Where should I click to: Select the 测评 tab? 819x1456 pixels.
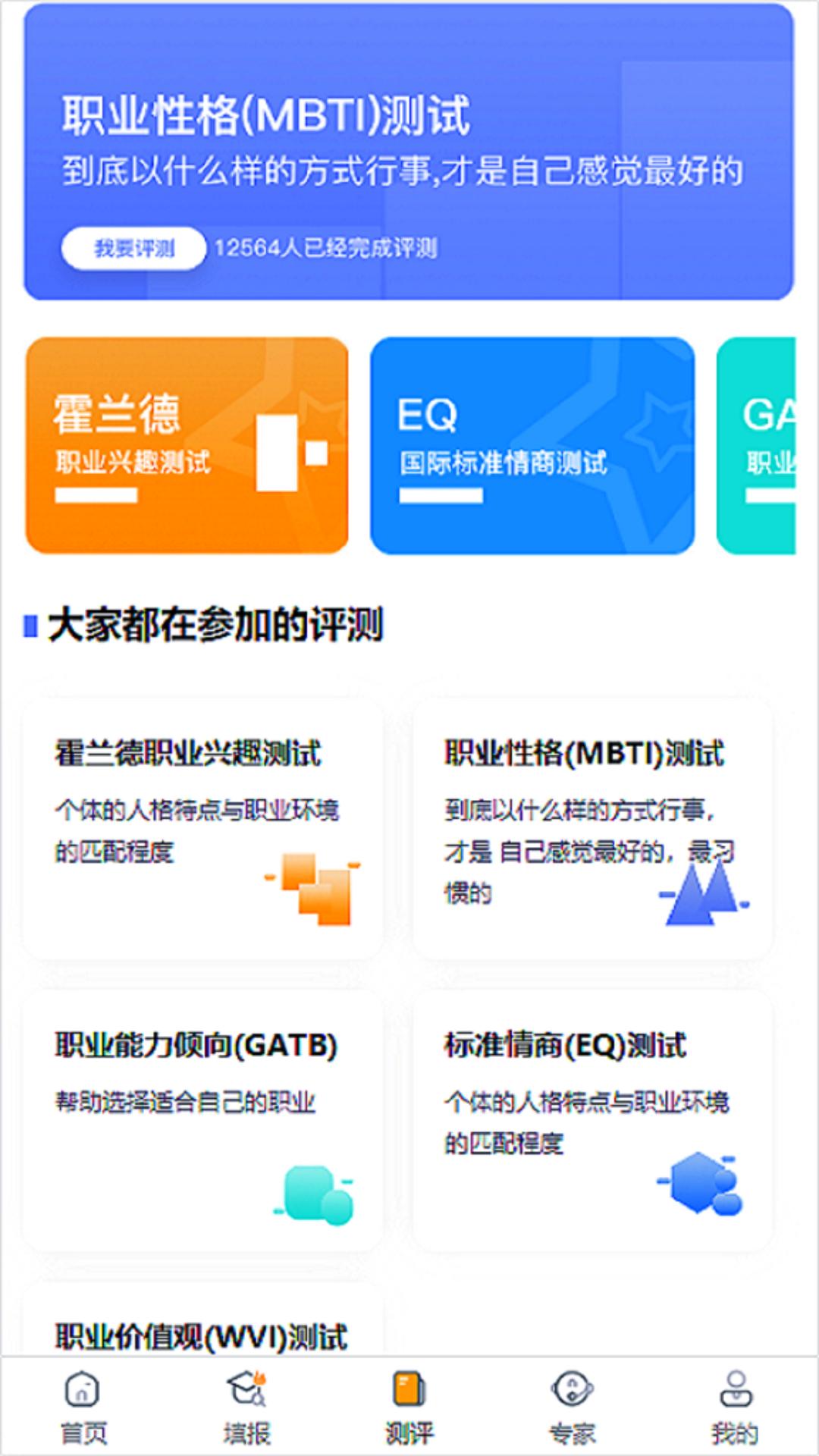tap(409, 1407)
